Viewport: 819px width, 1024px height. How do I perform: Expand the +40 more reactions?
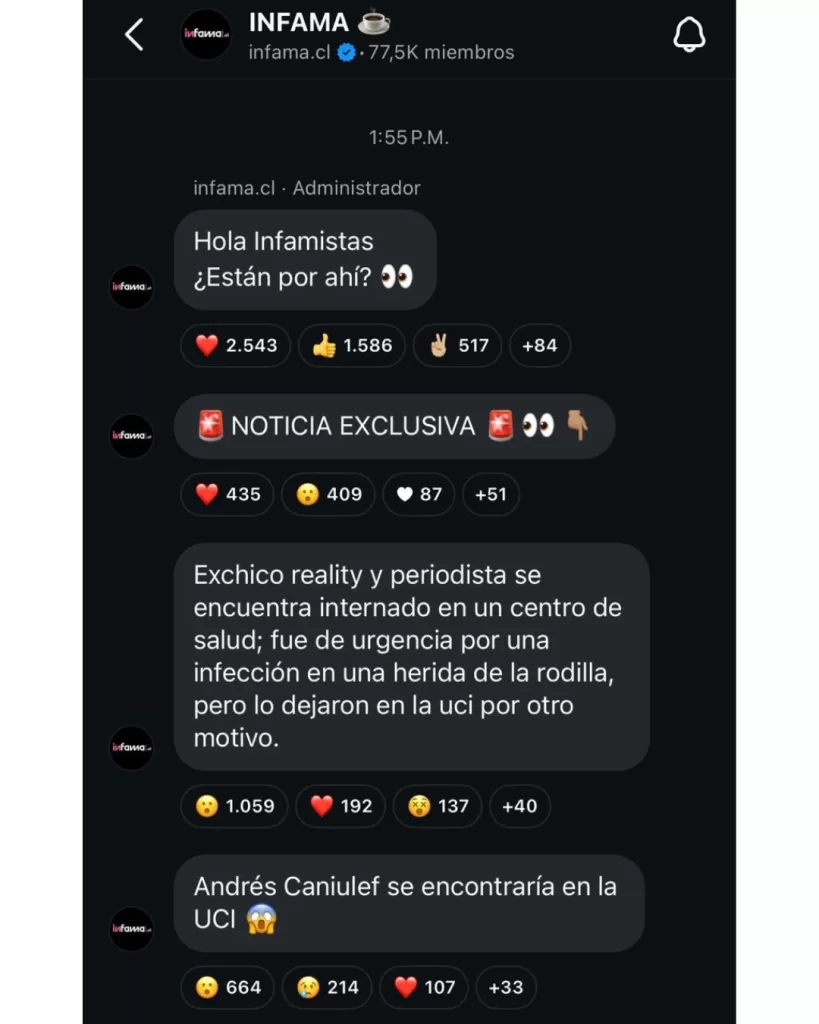519,806
